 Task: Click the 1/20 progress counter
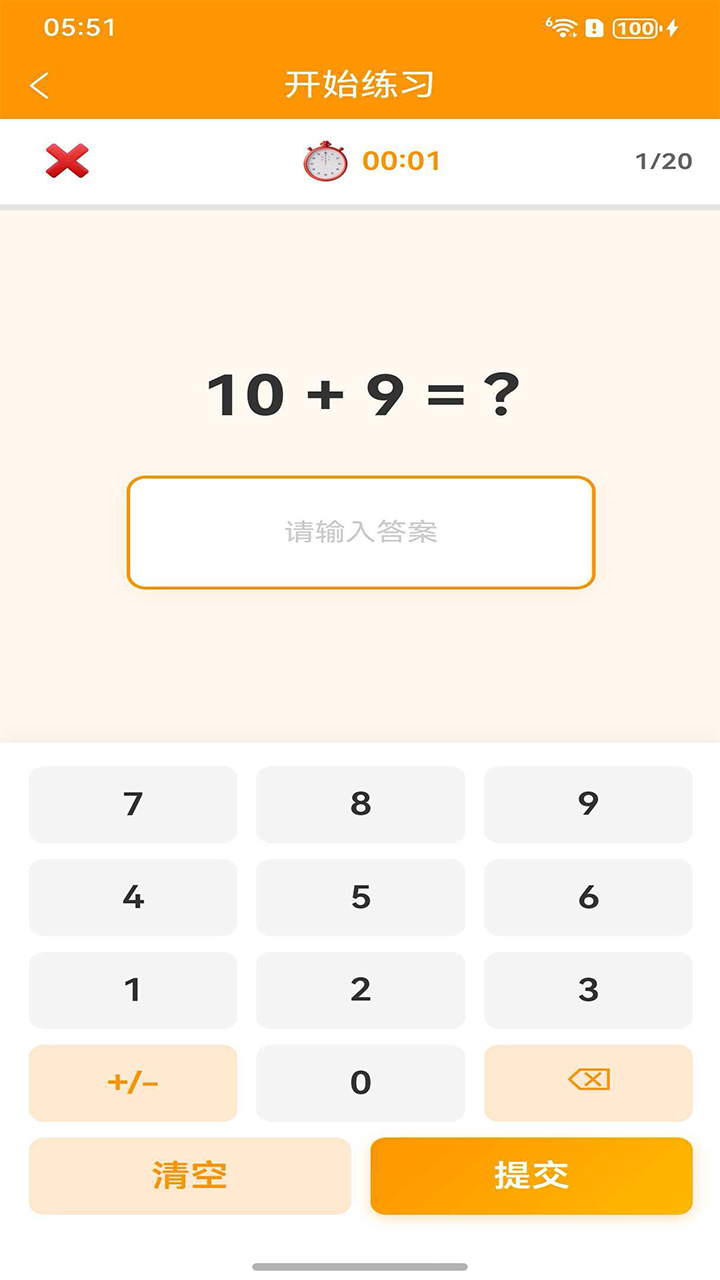(665, 160)
